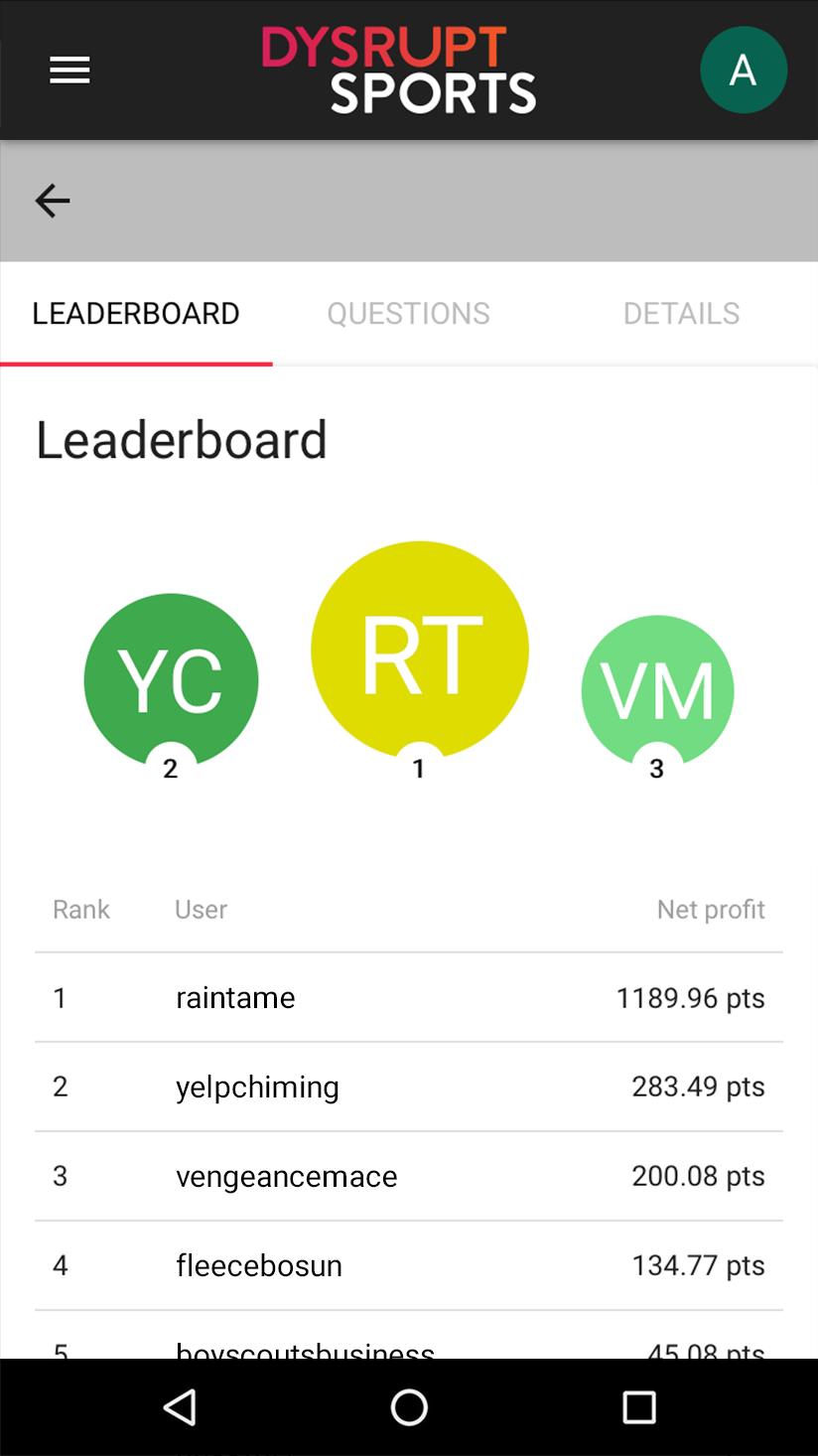Tap the YC second-place avatar
Screen dimensions: 818x1456
171,681
